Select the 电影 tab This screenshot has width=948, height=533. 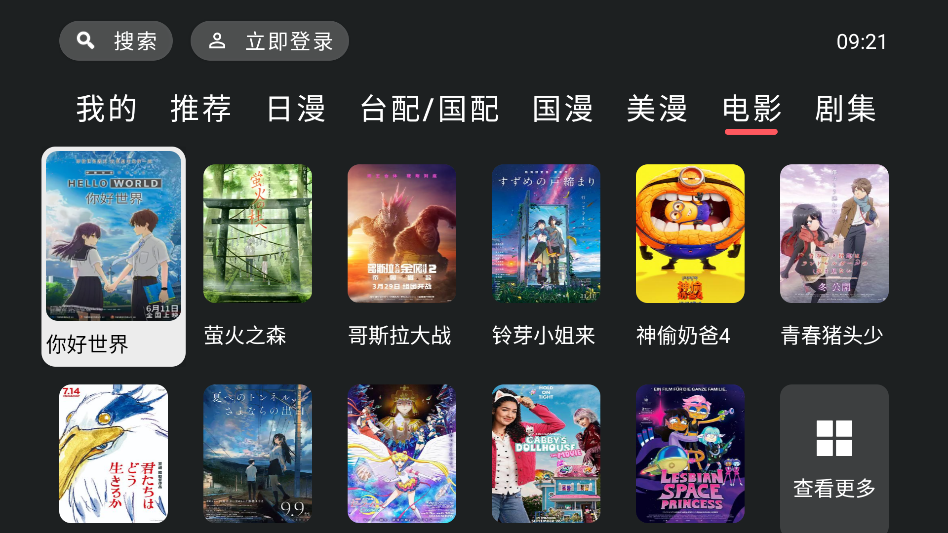tap(752, 108)
